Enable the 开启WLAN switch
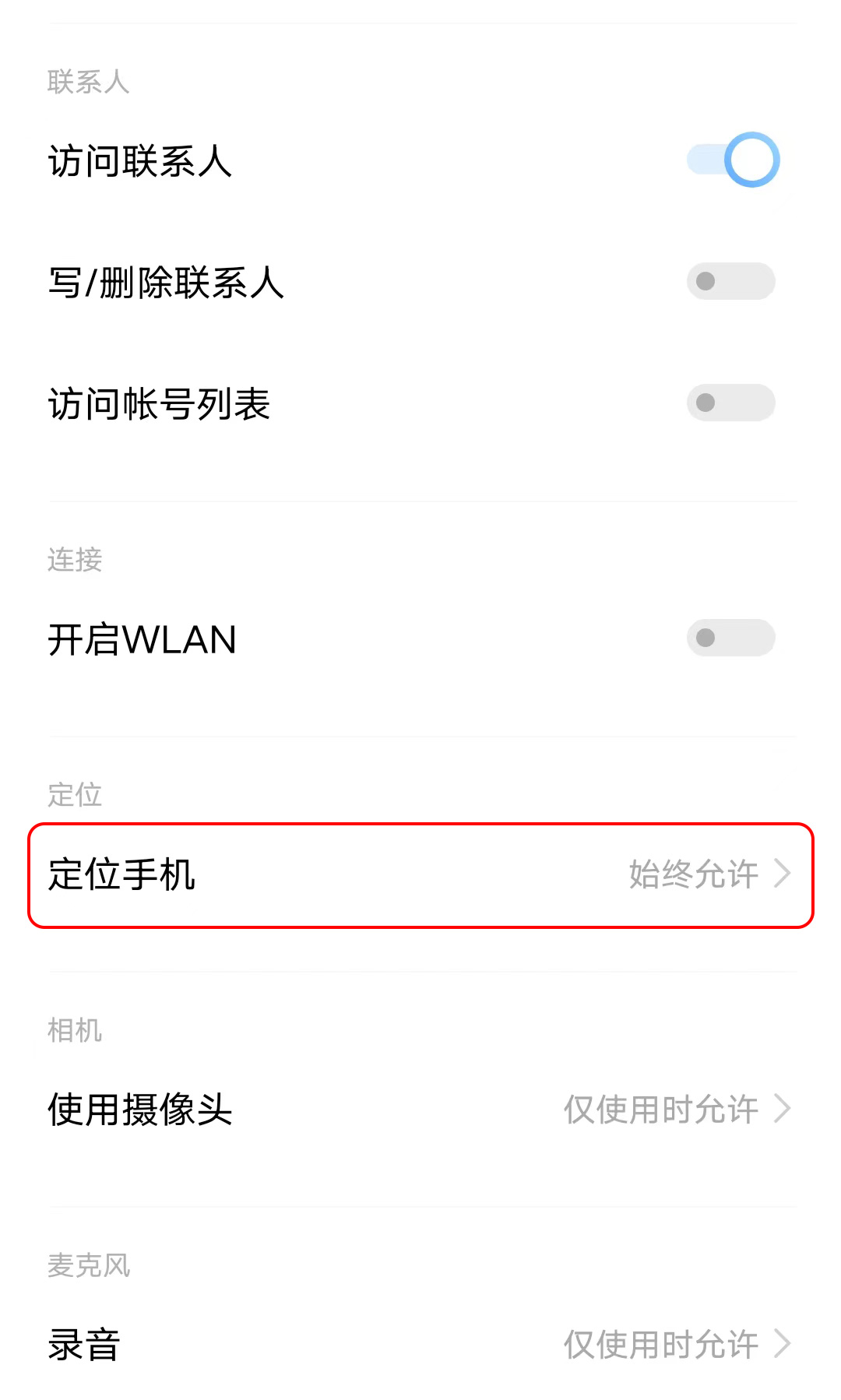The width and height of the screenshot is (841, 1400). coord(730,638)
